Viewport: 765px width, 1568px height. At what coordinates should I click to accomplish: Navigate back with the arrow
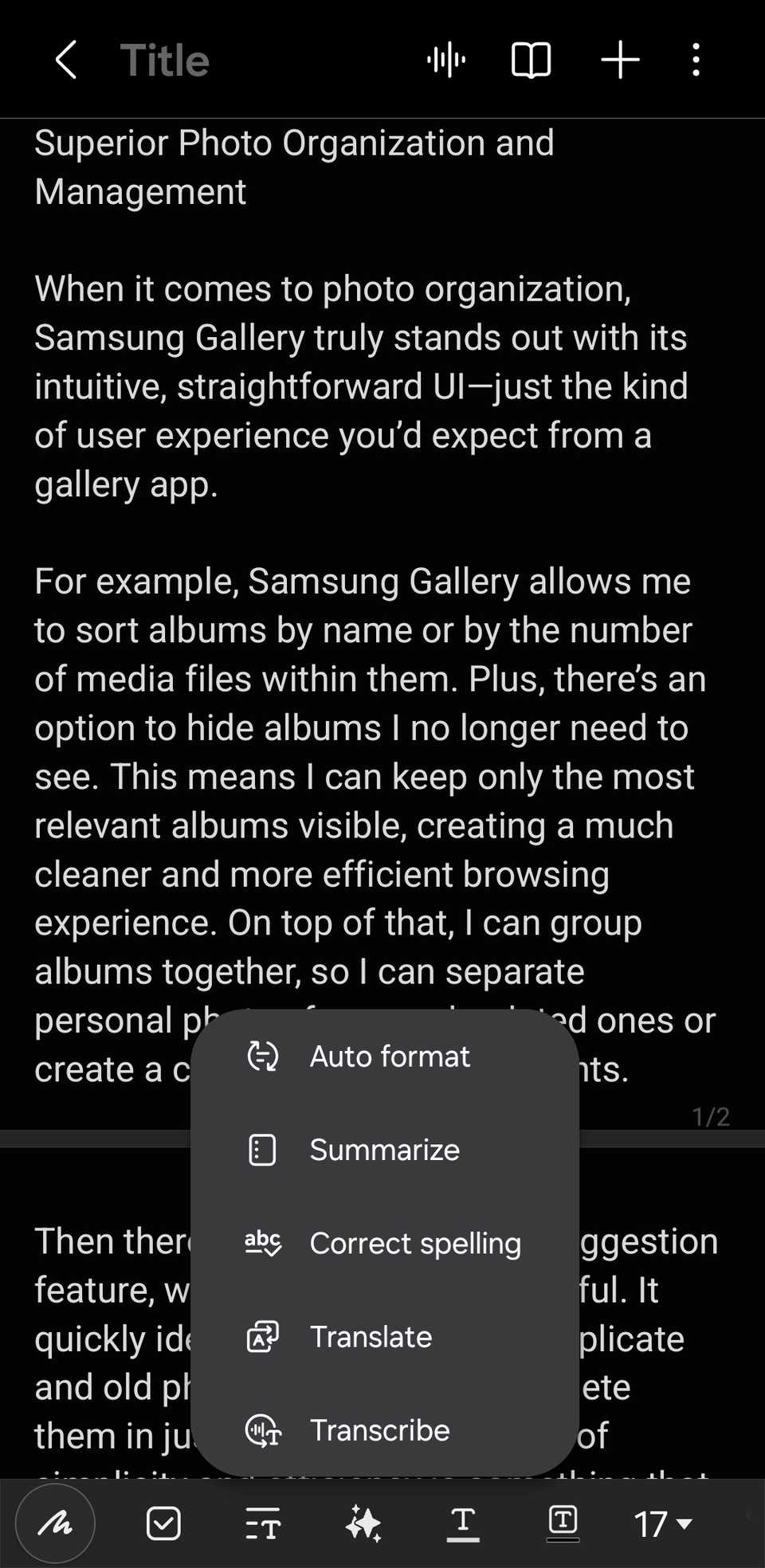[65, 60]
